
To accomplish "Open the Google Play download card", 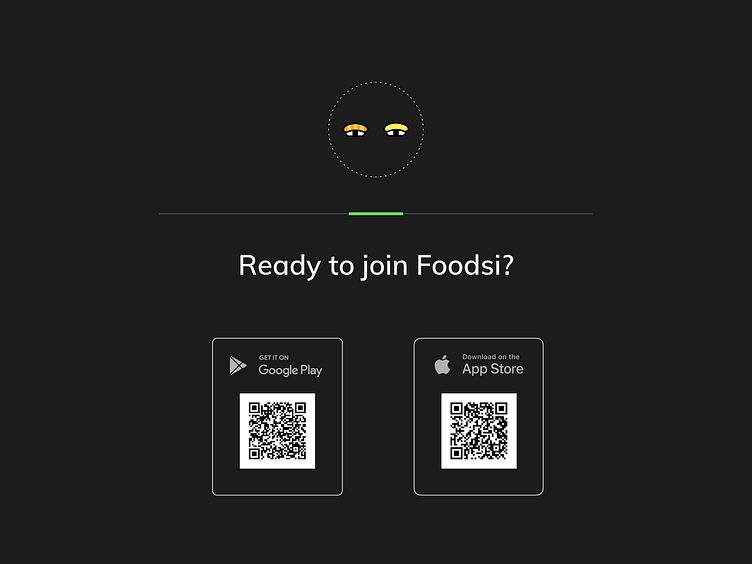I will point(277,416).
